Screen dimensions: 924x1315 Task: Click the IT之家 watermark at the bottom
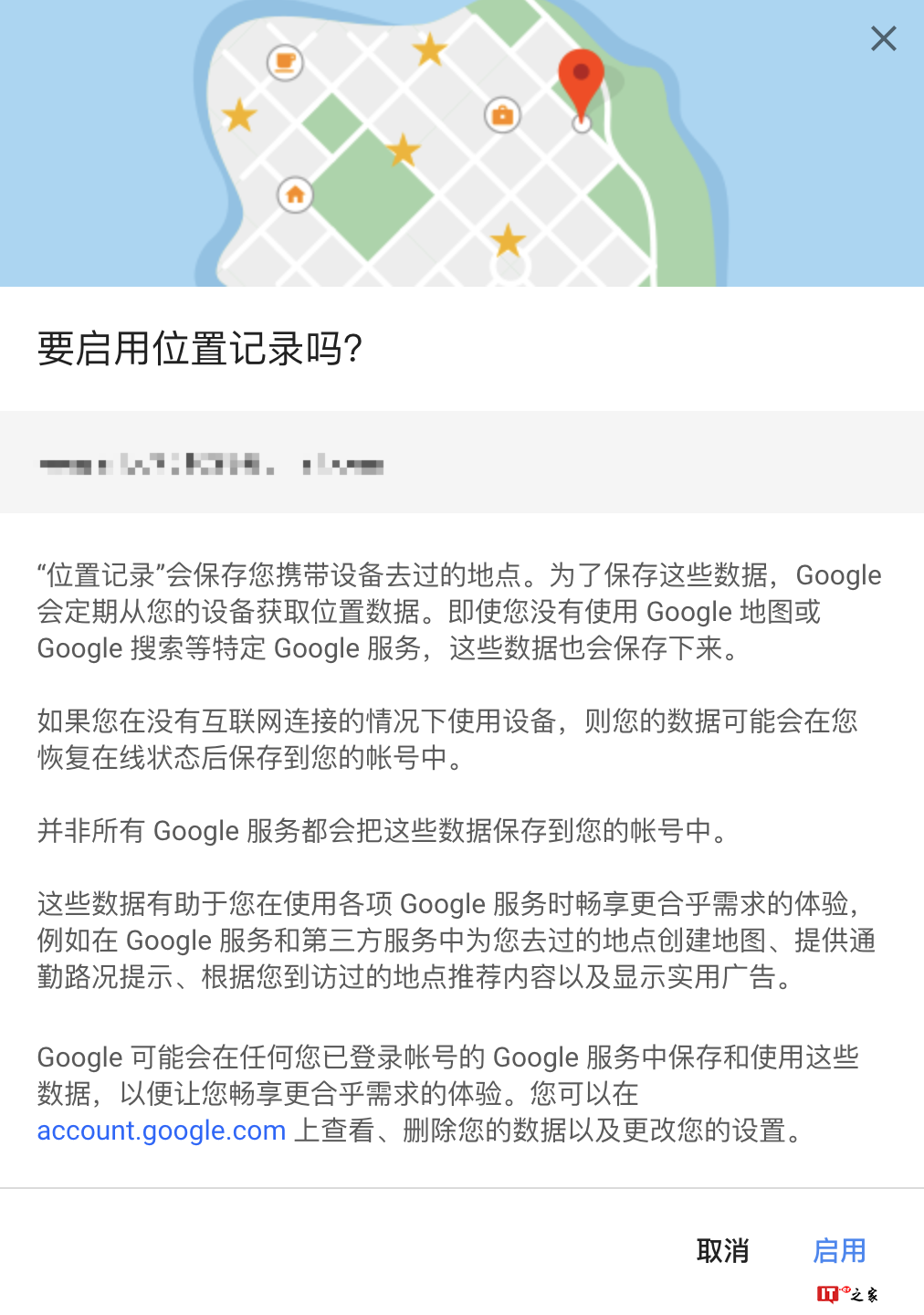846,1295
